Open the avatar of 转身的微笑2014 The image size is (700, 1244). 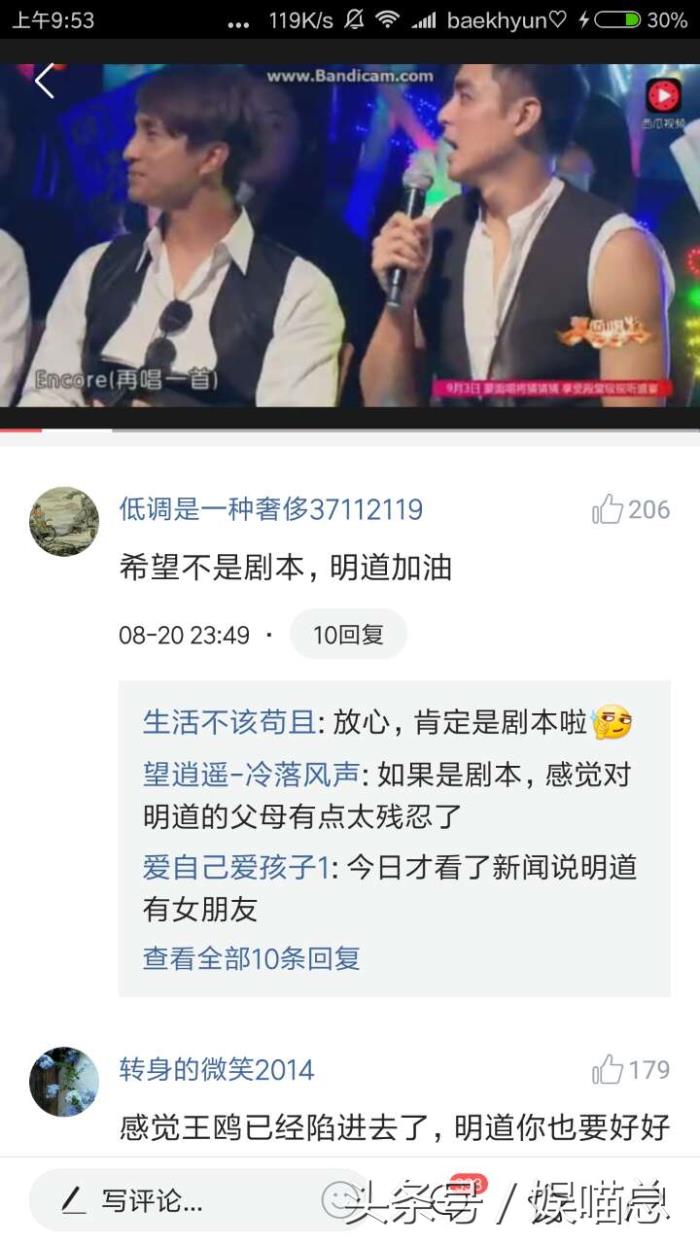coord(64,1082)
